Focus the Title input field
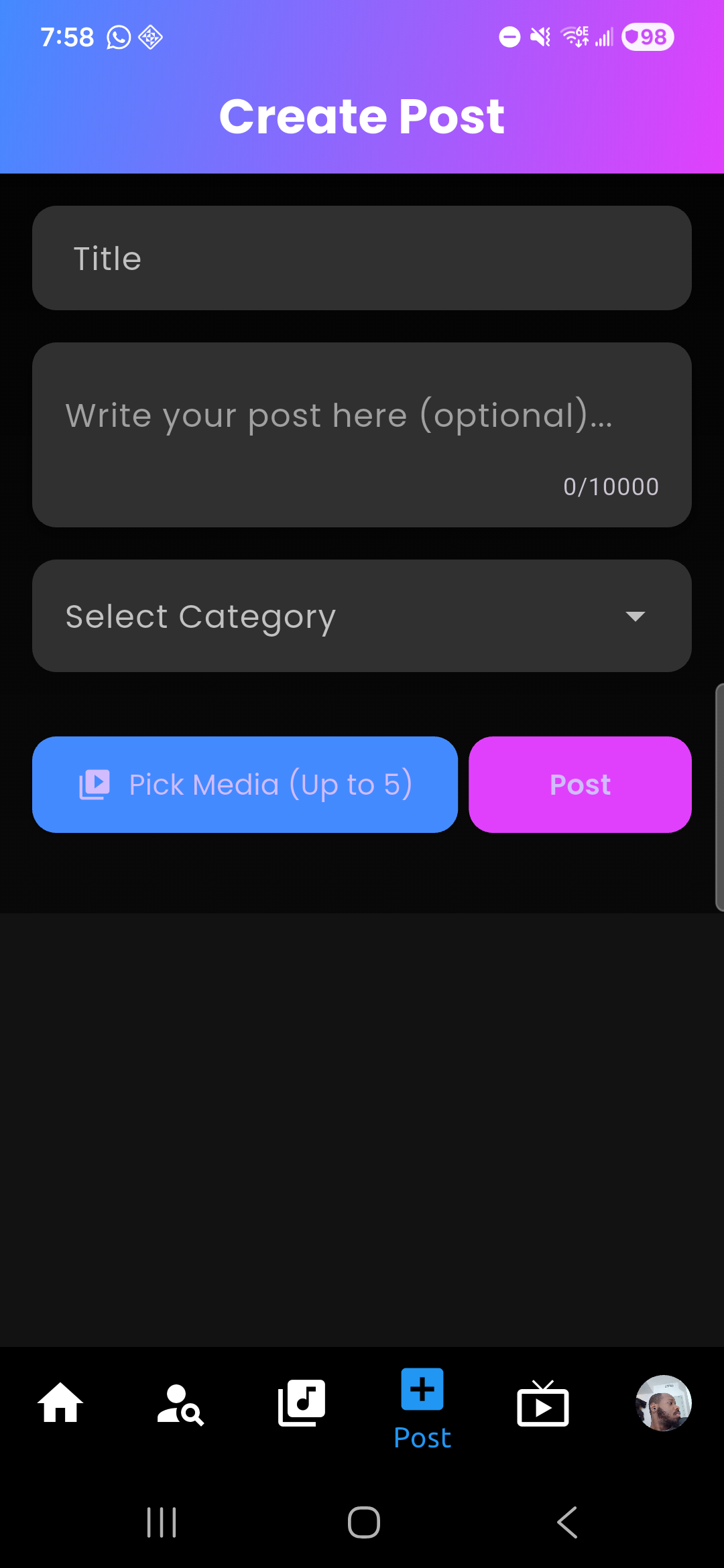This screenshot has height=1568, width=724. click(x=362, y=258)
